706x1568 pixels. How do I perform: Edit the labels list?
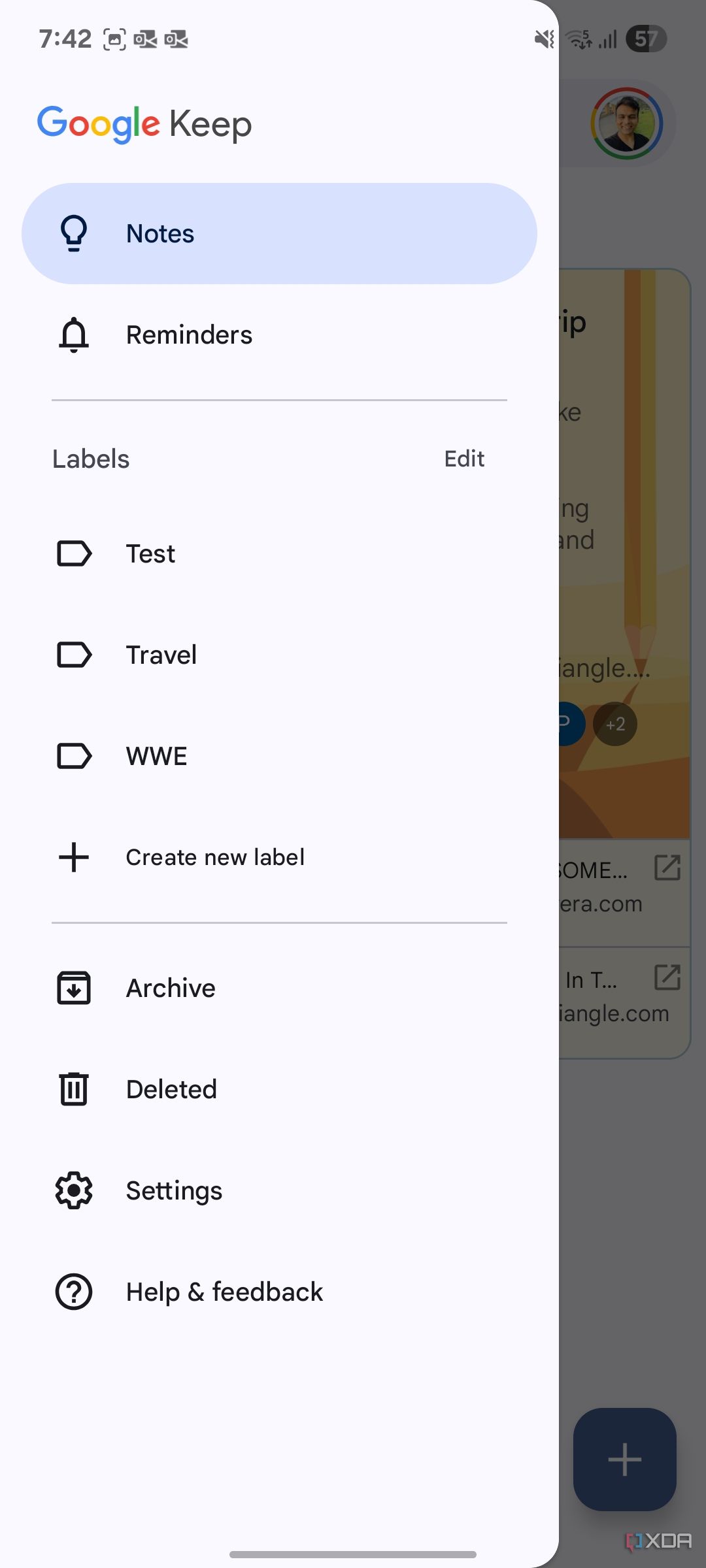click(x=464, y=459)
